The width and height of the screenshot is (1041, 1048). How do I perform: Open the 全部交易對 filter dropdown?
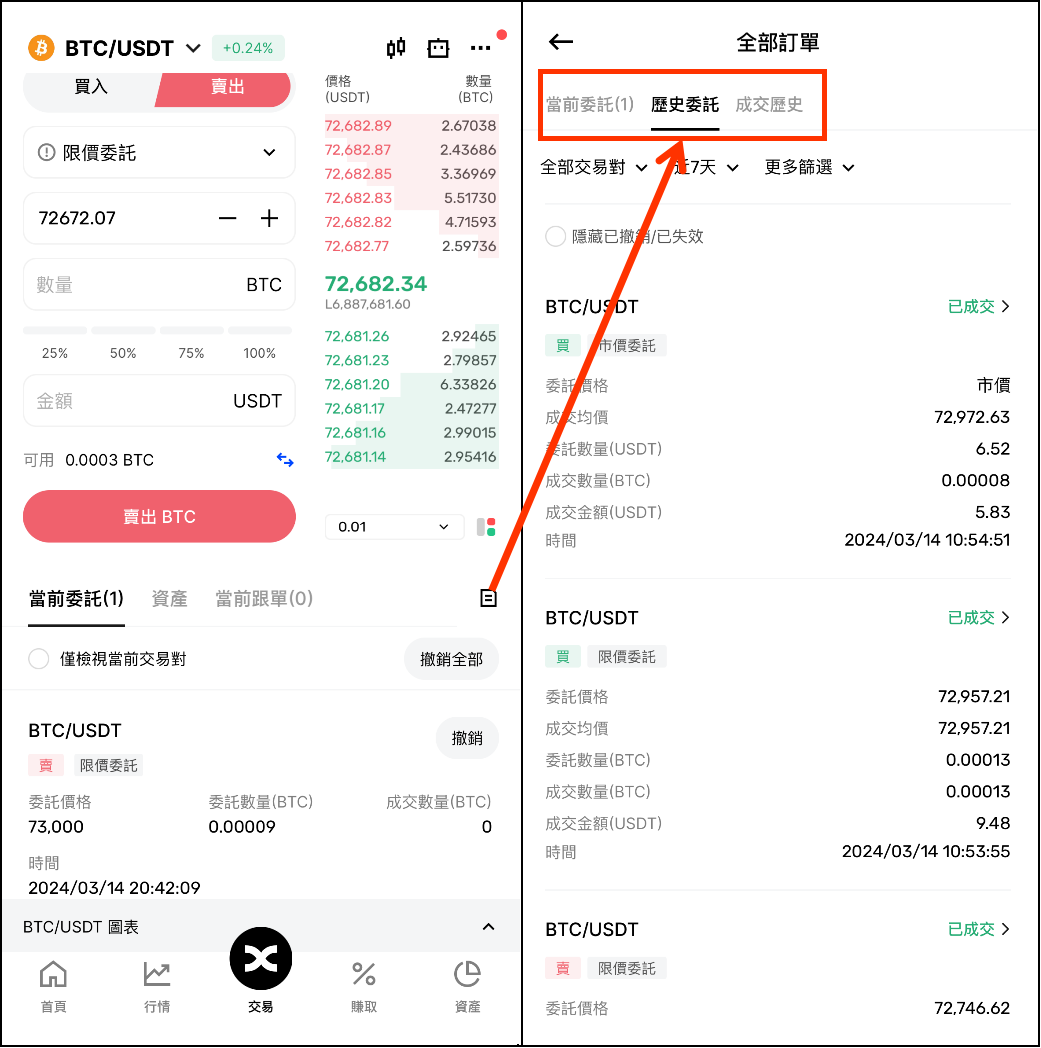594,168
